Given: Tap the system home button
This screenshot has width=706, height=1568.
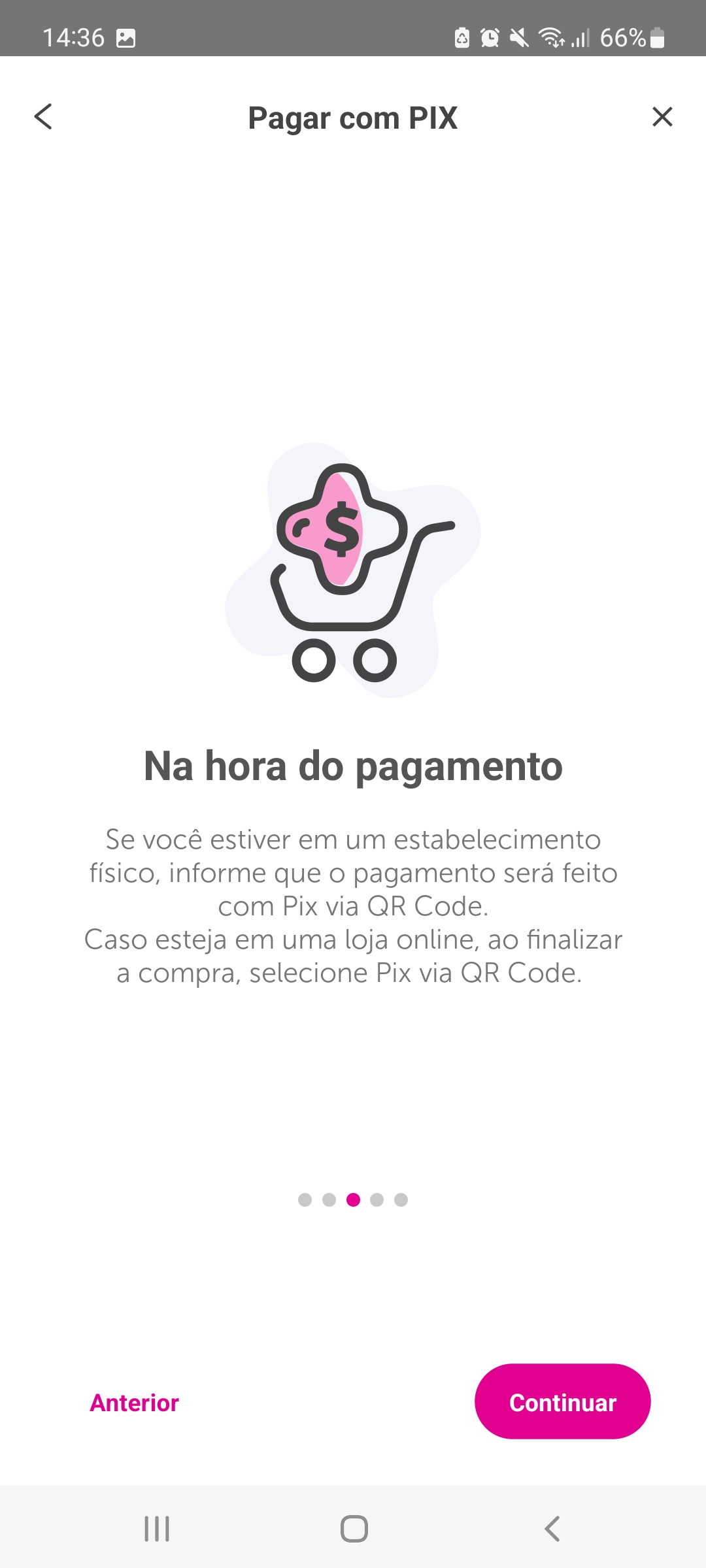Looking at the screenshot, I should (x=354, y=1529).
